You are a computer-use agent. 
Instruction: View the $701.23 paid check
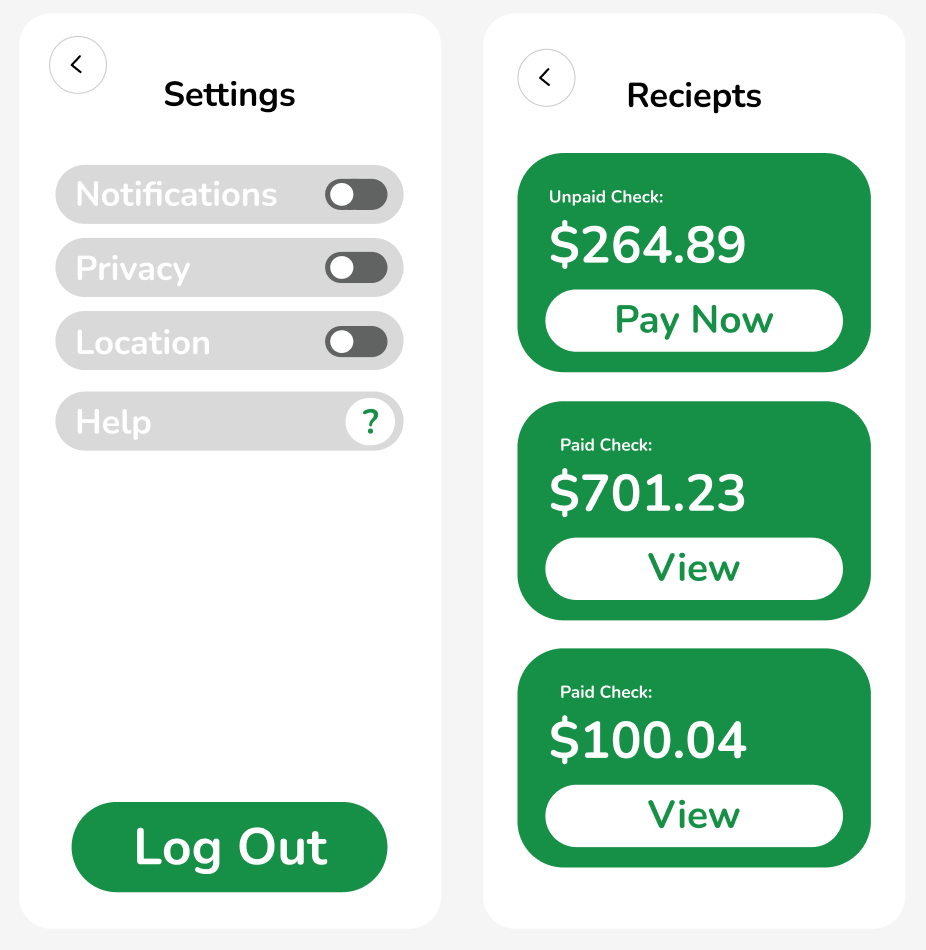(693, 569)
